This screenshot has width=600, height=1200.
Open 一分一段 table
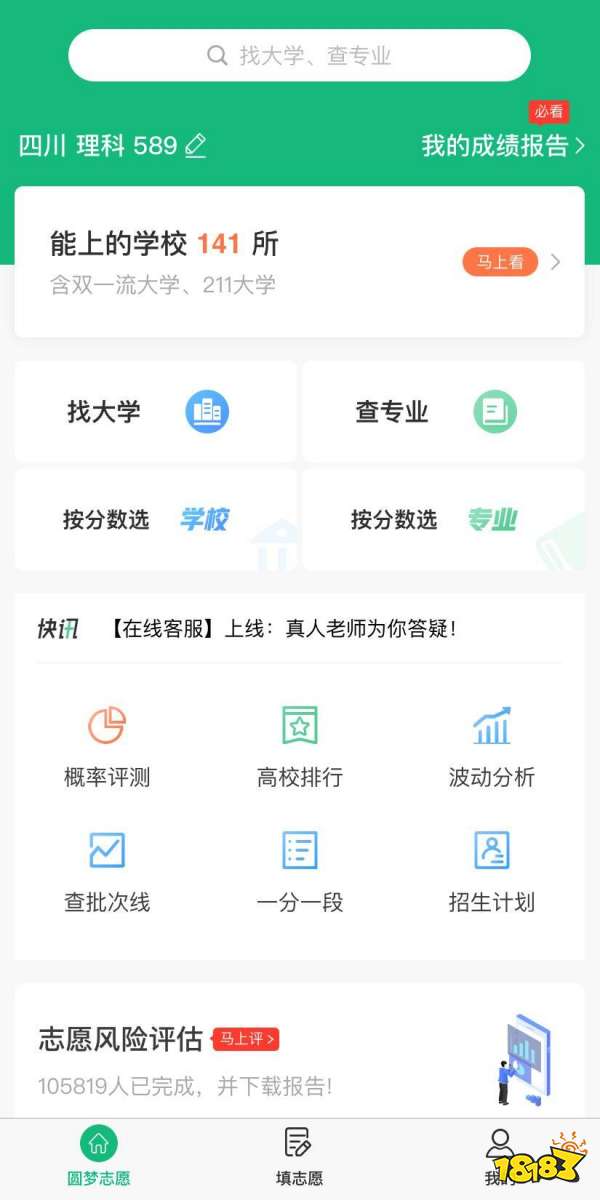point(300,870)
